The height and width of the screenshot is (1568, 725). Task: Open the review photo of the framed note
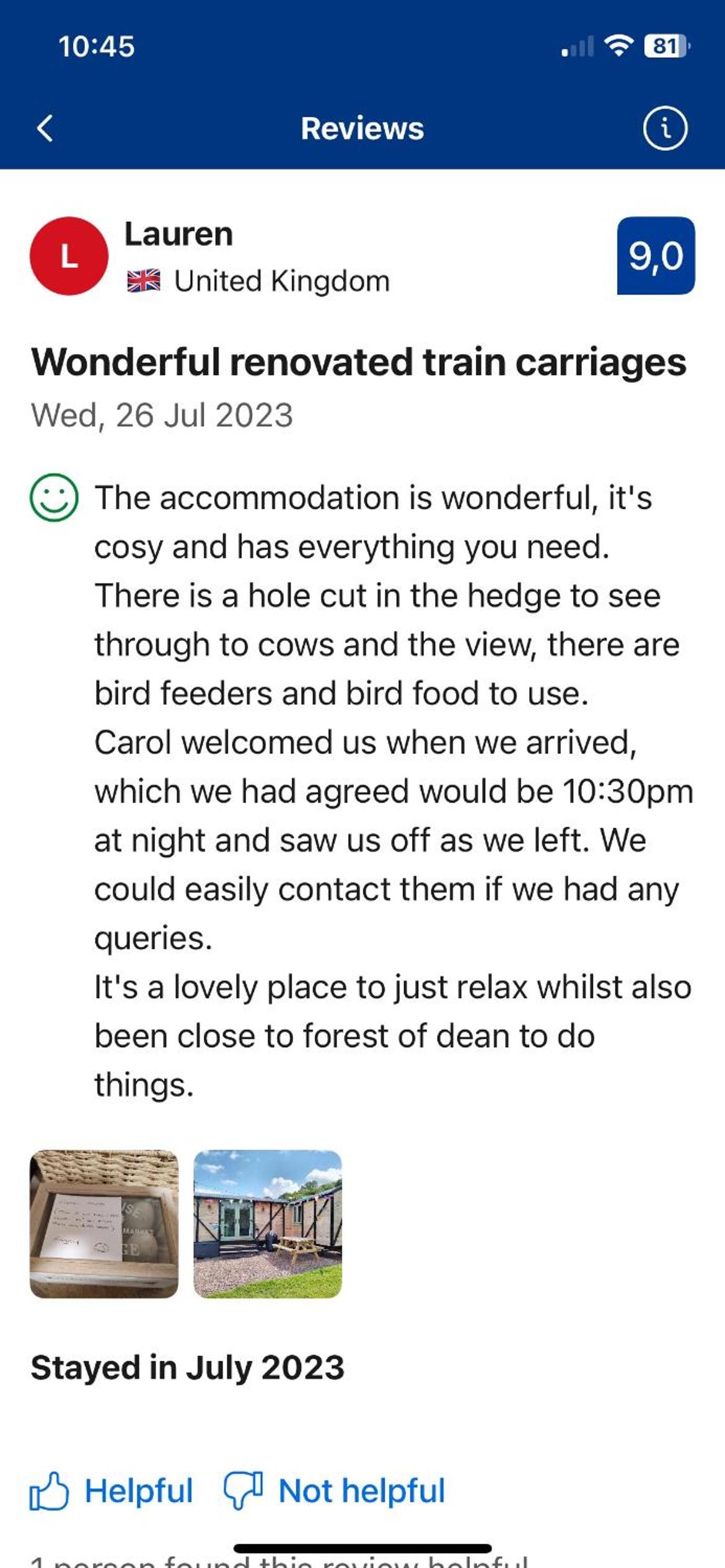point(104,1224)
